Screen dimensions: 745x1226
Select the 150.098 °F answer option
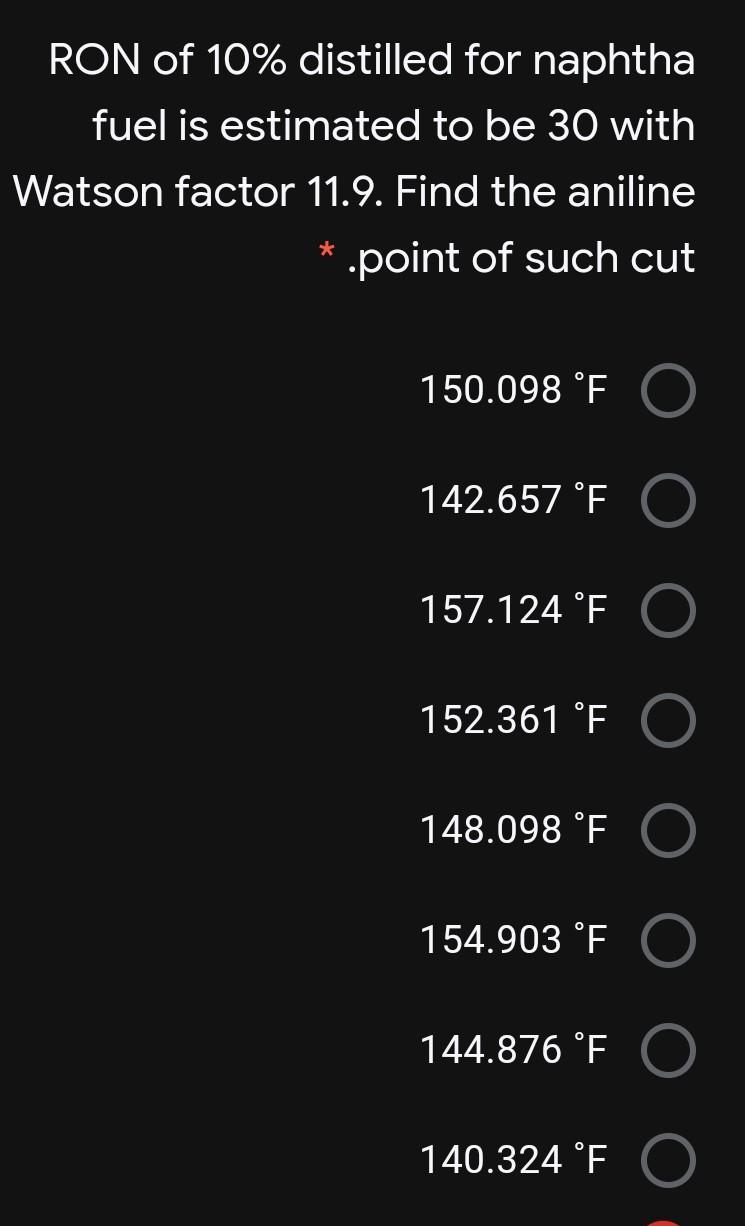pyautogui.click(x=668, y=391)
